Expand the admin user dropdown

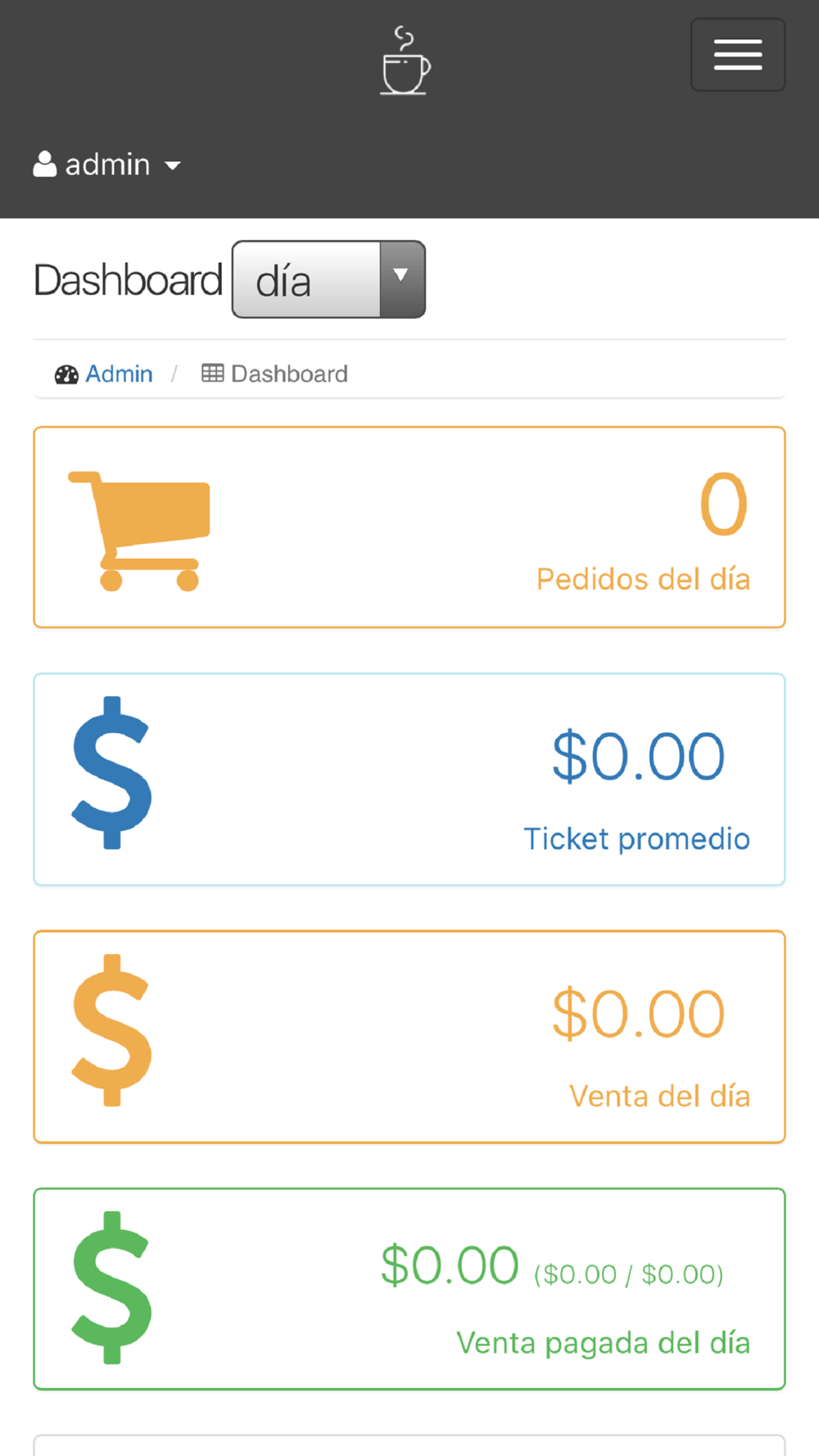point(106,165)
